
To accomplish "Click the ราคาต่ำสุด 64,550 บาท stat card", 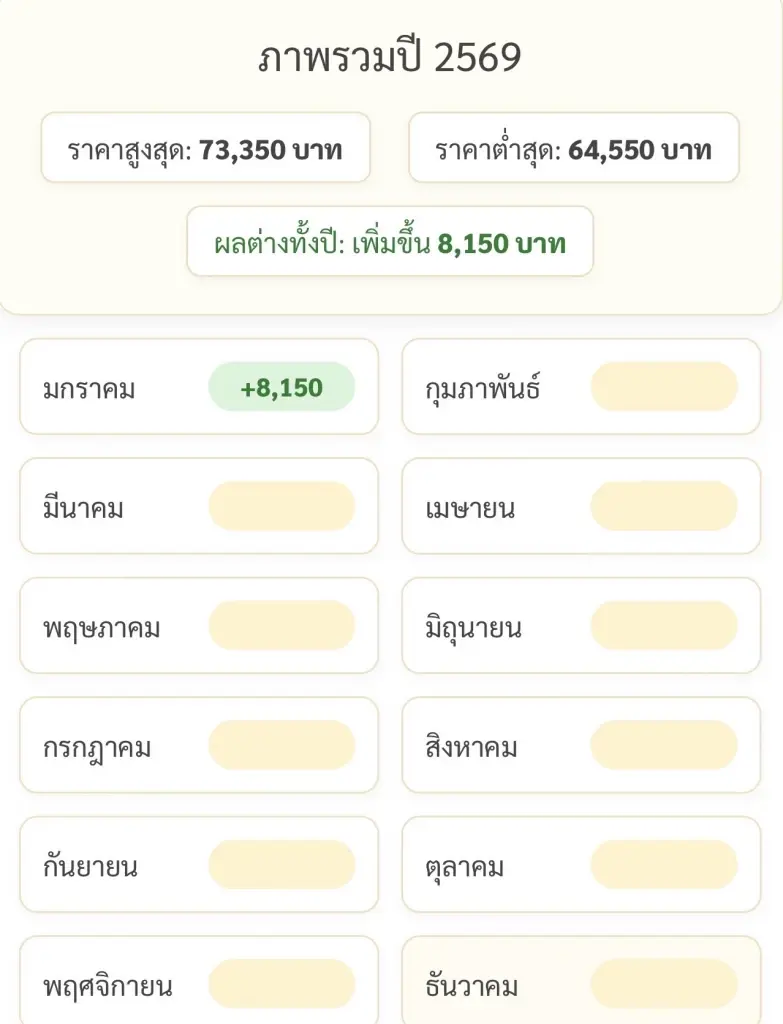I will tap(572, 148).
